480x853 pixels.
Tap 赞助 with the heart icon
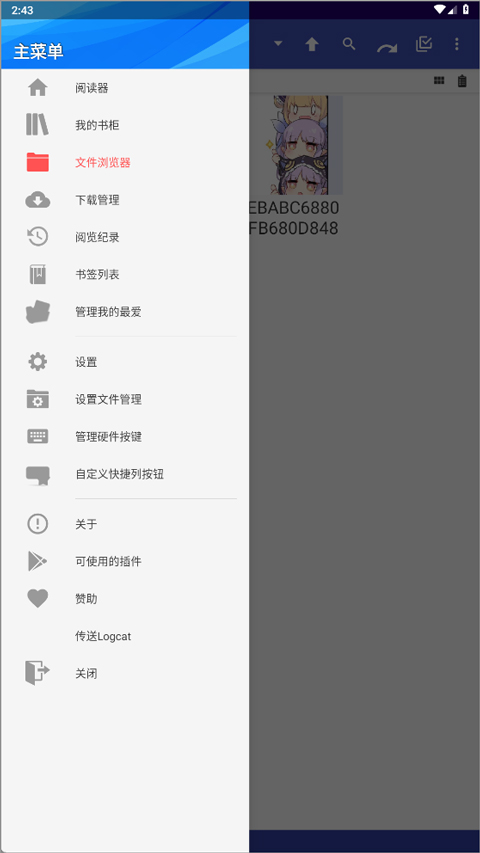pos(125,599)
